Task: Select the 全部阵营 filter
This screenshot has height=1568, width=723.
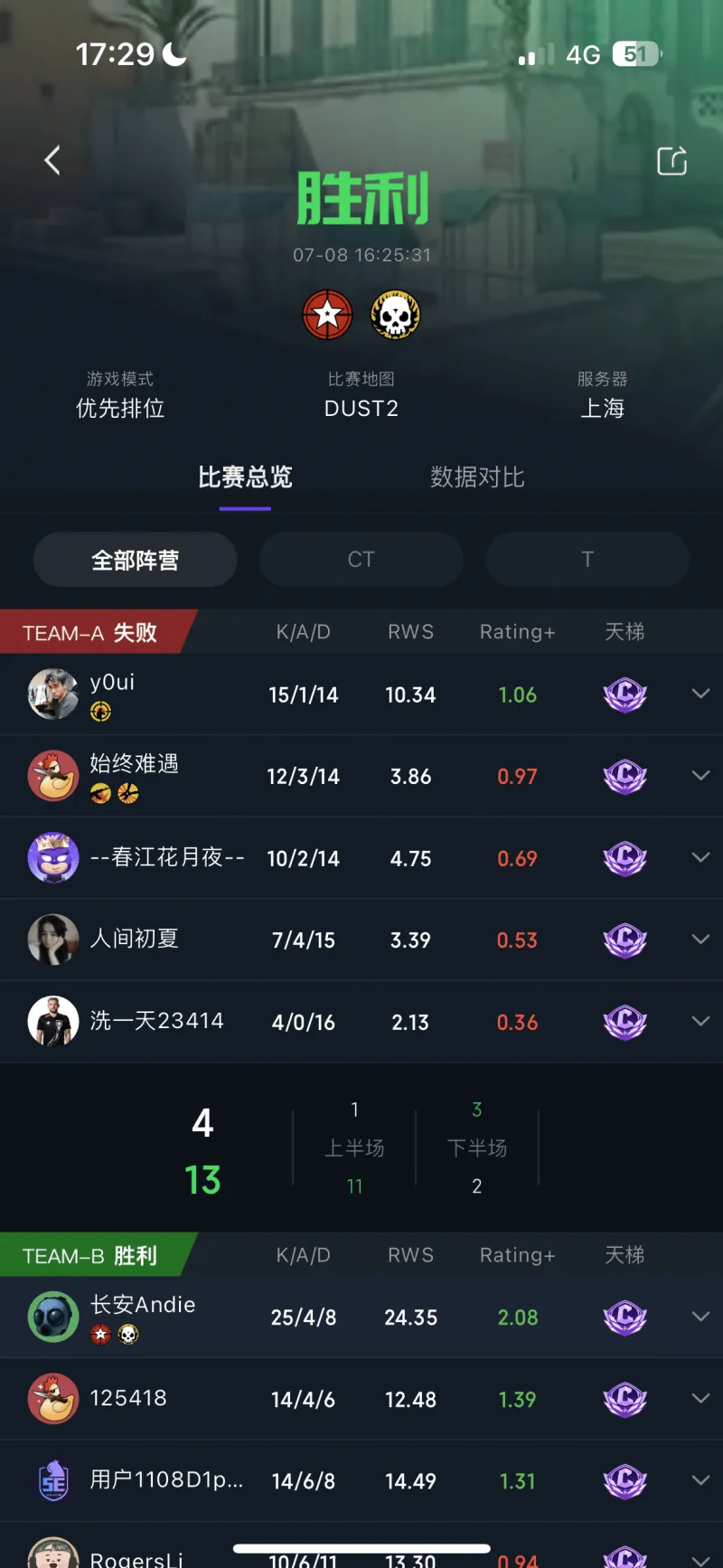Action: (136, 560)
